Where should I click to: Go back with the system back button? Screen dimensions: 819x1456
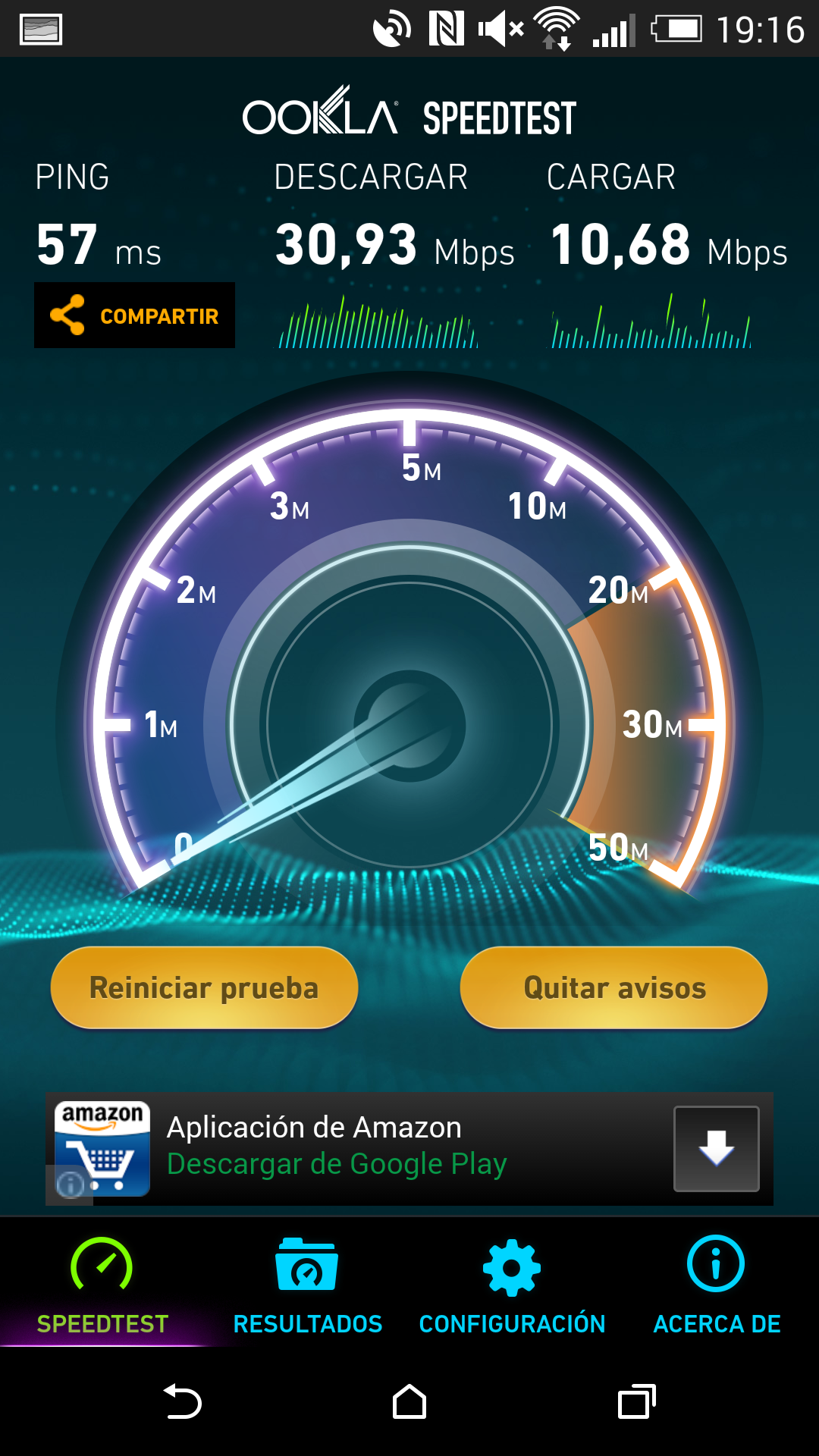point(182,1401)
